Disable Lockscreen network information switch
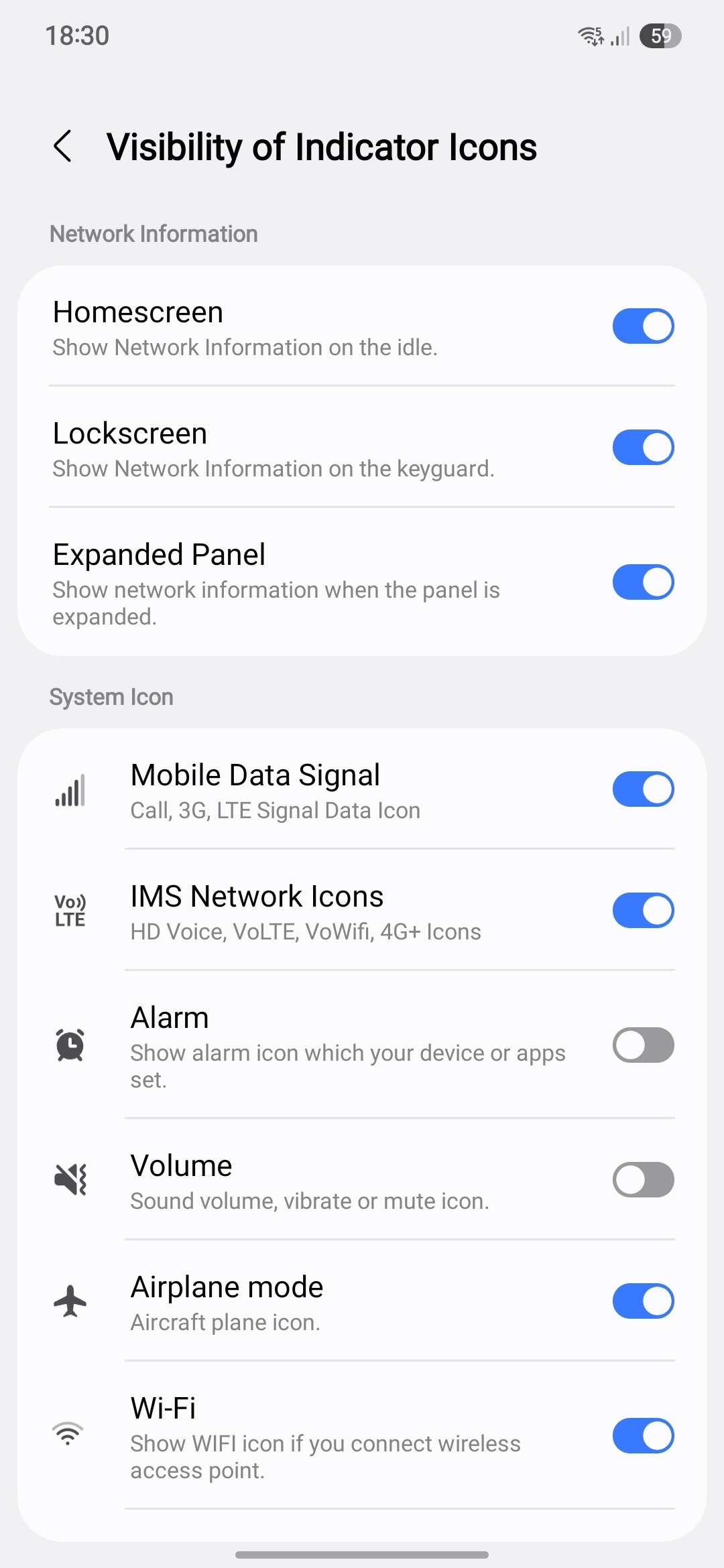 coord(643,447)
